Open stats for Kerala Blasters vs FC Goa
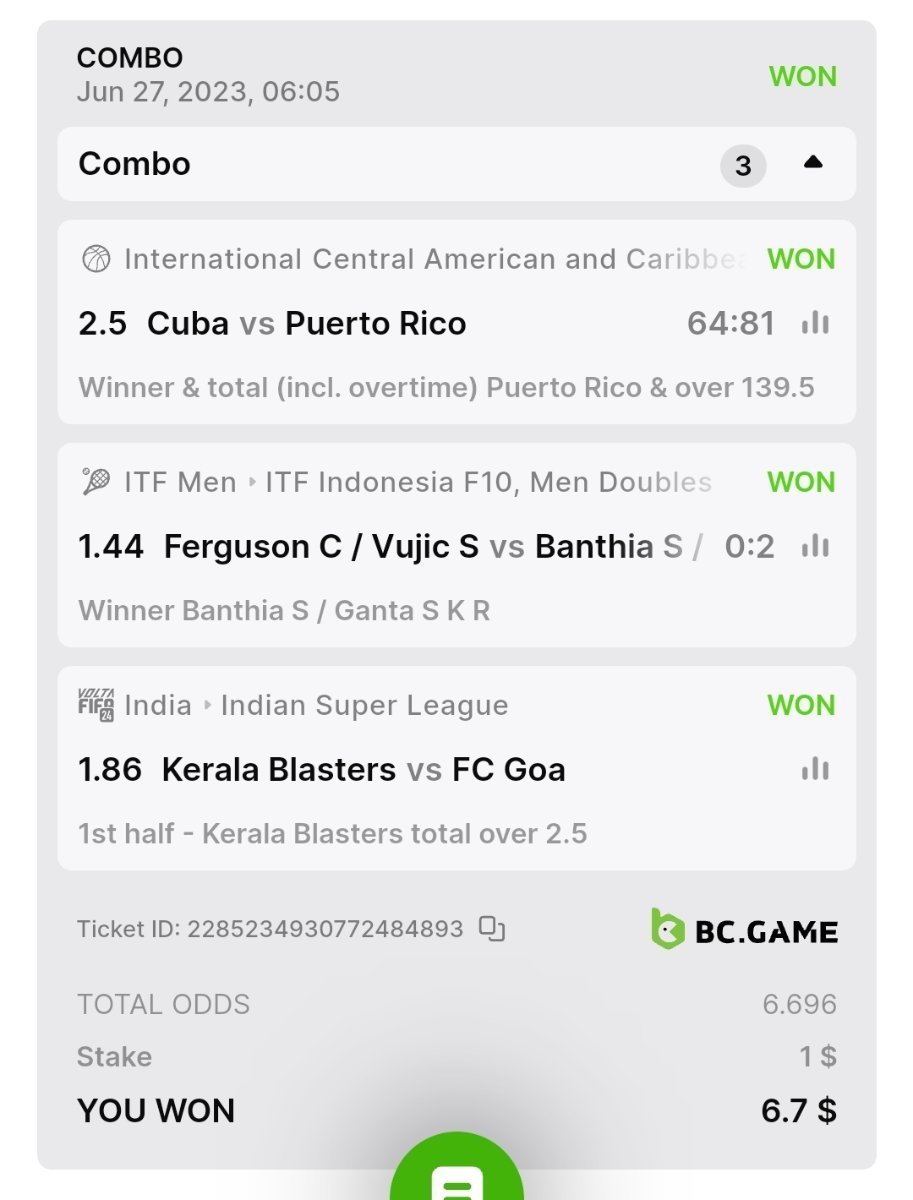This screenshot has height=1200, width=913. click(x=815, y=769)
